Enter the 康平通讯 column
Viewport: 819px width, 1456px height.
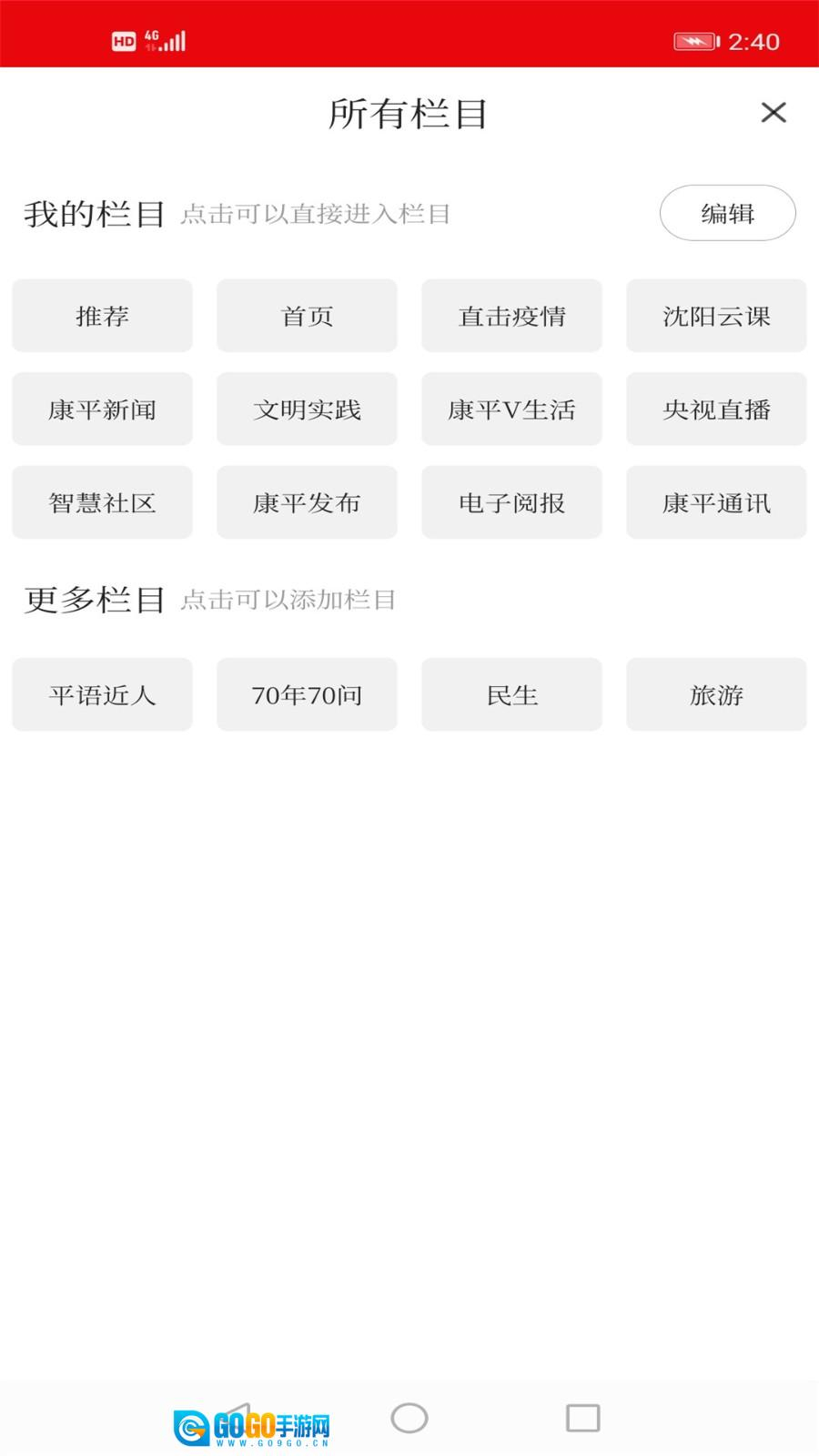(x=716, y=502)
